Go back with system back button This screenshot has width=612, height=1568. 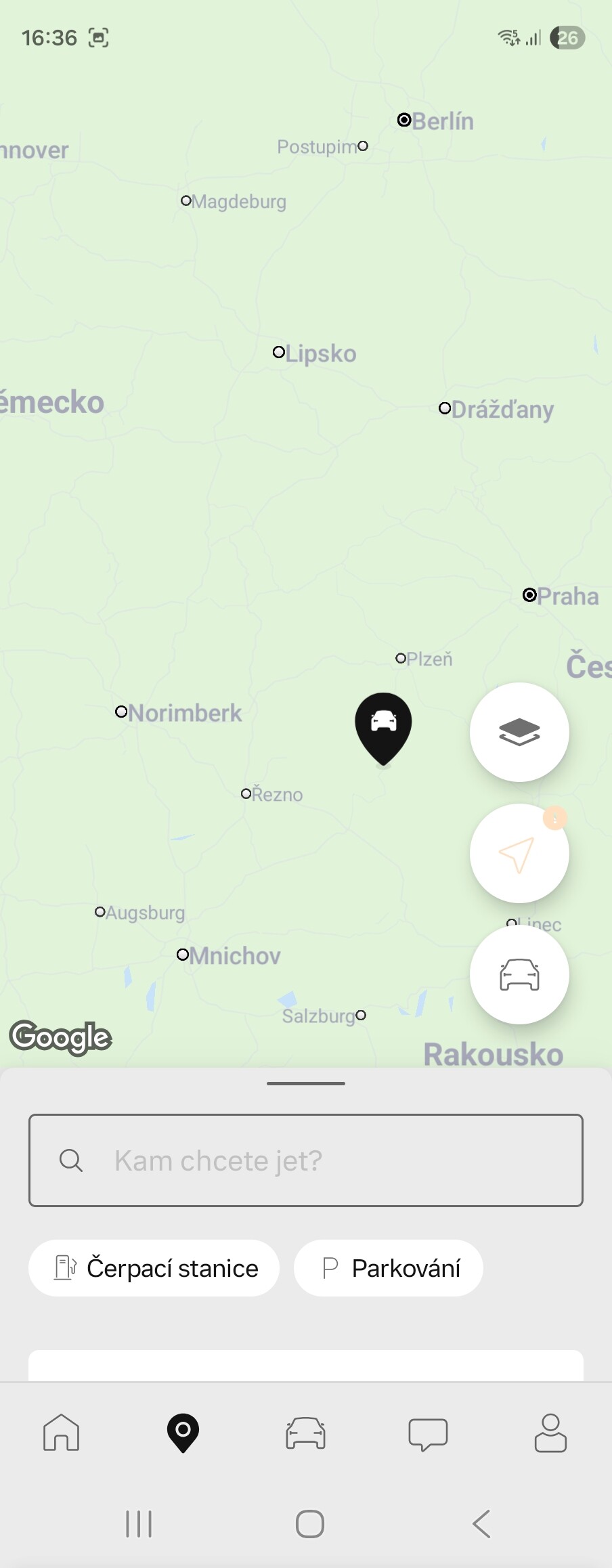click(x=481, y=1524)
